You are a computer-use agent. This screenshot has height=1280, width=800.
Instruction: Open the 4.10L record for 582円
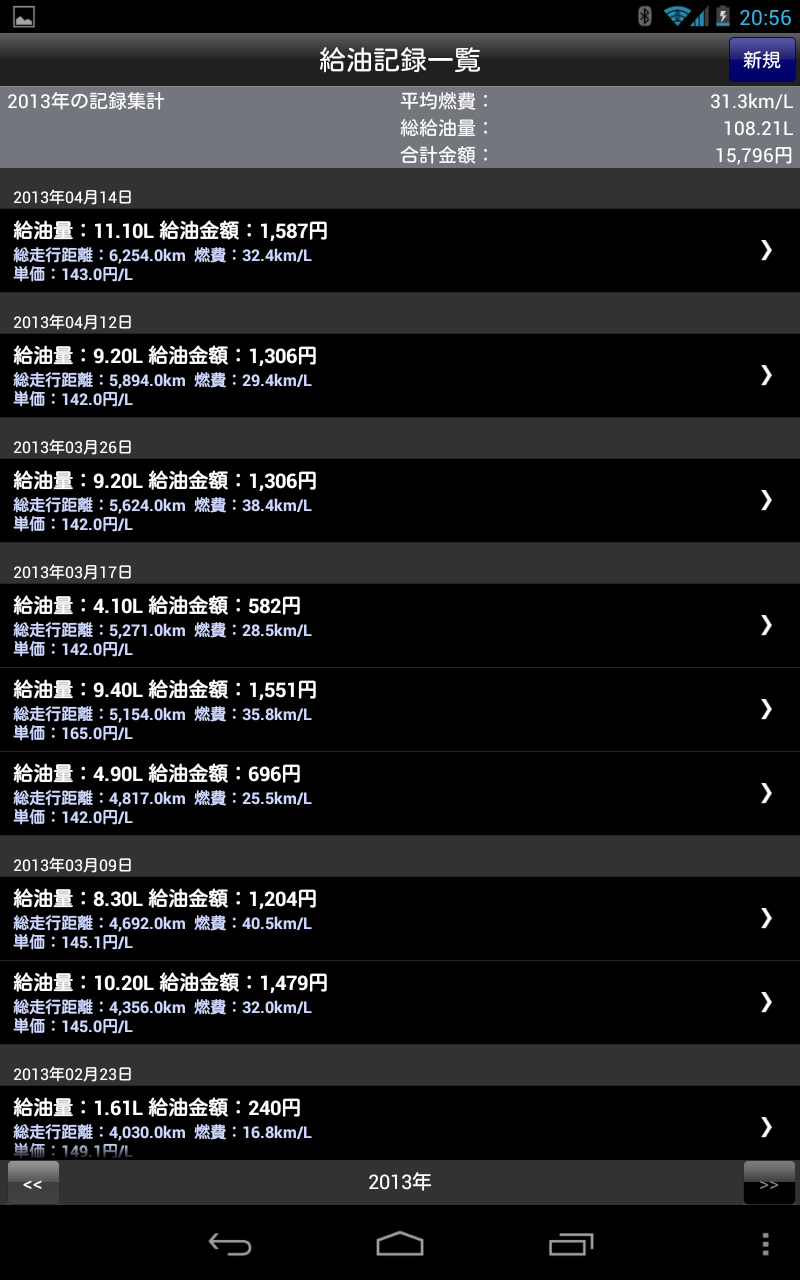click(400, 625)
